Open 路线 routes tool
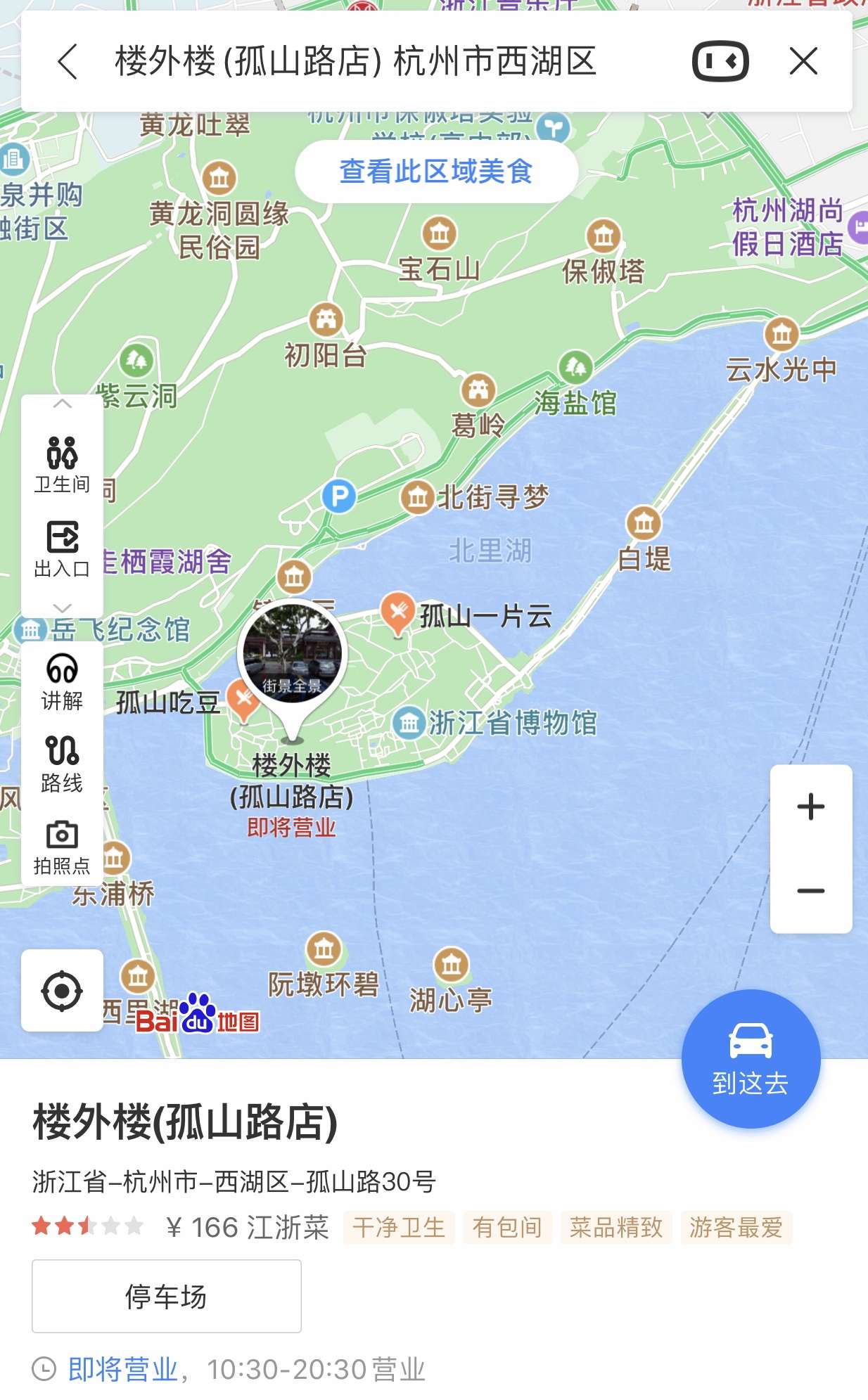868x1400 pixels. click(x=62, y=764)
